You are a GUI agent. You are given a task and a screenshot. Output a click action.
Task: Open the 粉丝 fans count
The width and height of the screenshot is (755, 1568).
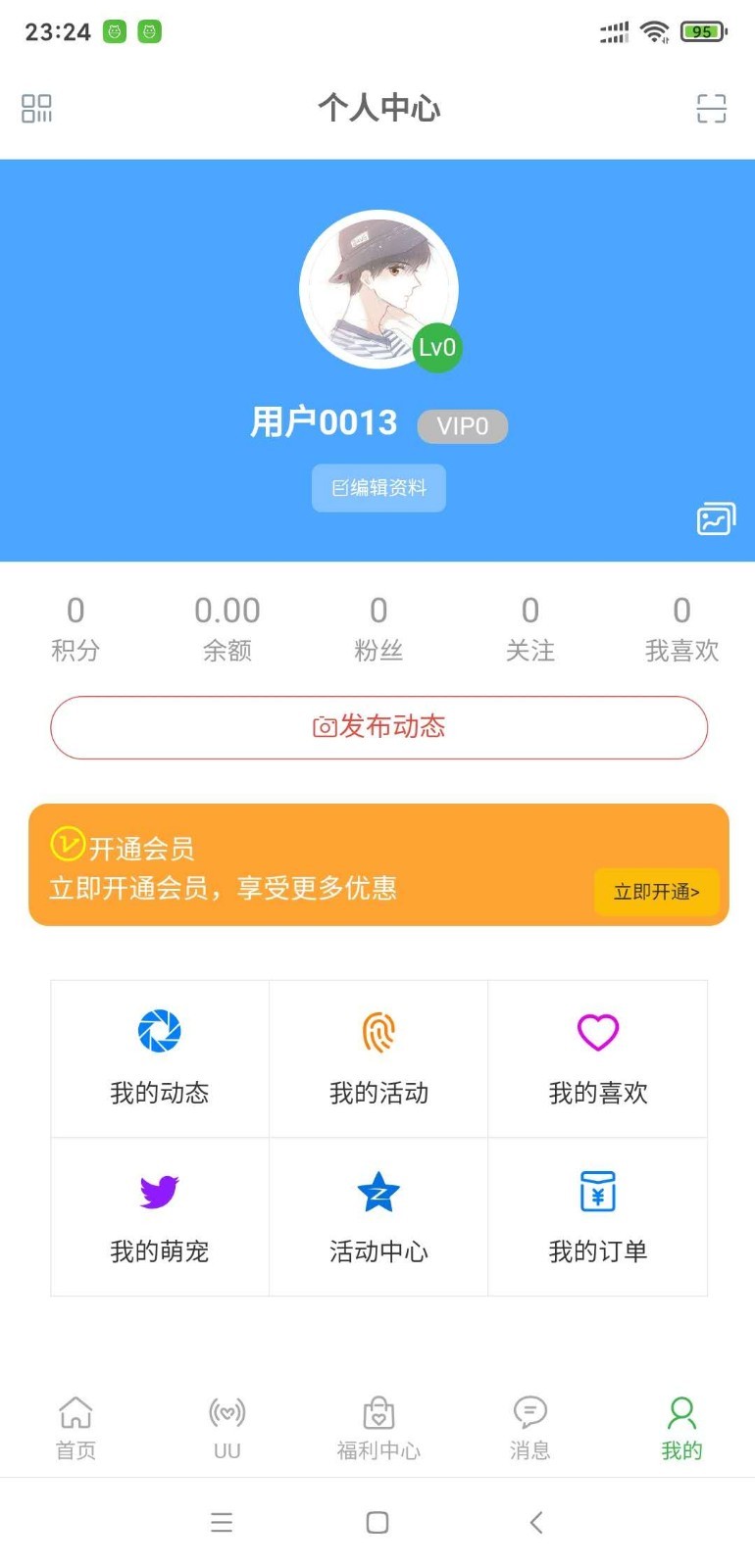[378, 627]
